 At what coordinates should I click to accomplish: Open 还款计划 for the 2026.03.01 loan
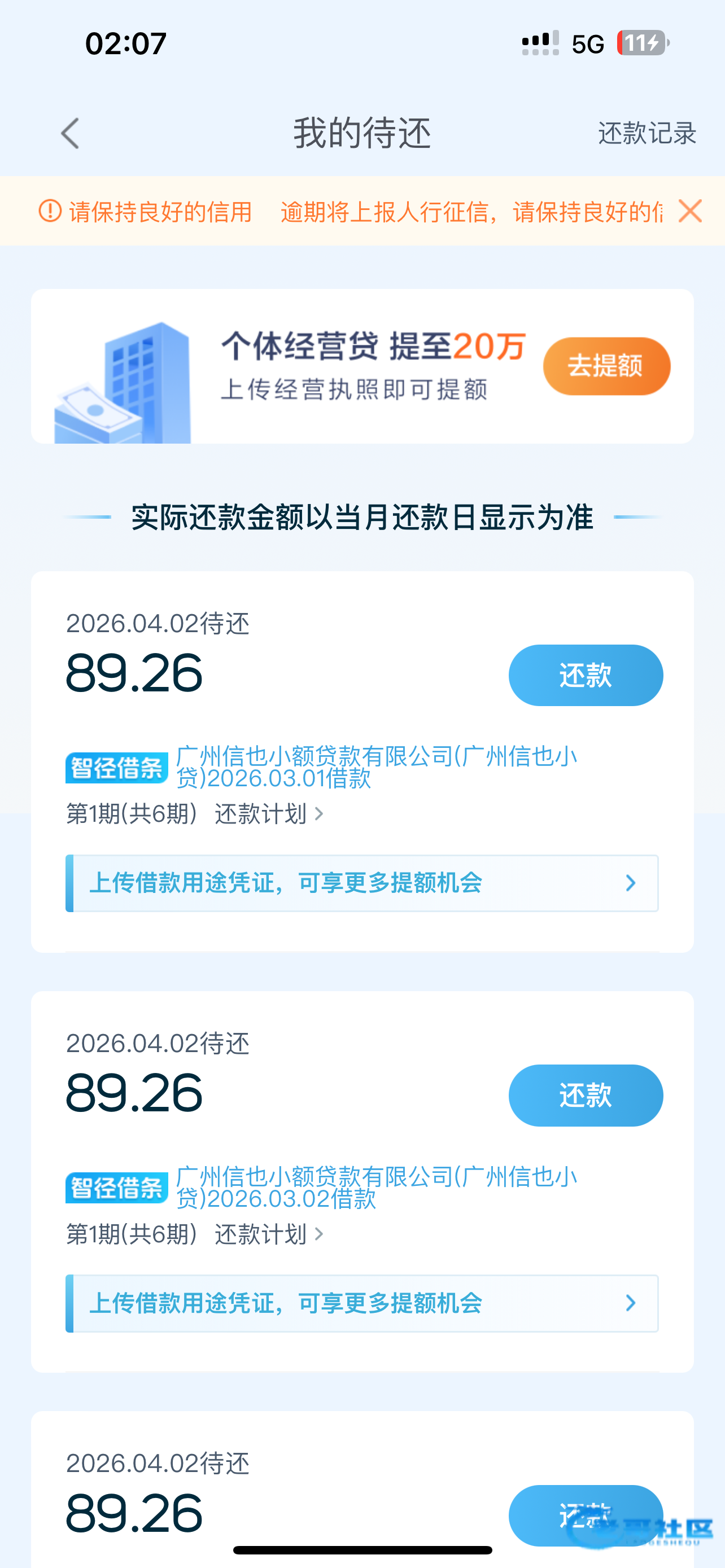coord(268,814)
